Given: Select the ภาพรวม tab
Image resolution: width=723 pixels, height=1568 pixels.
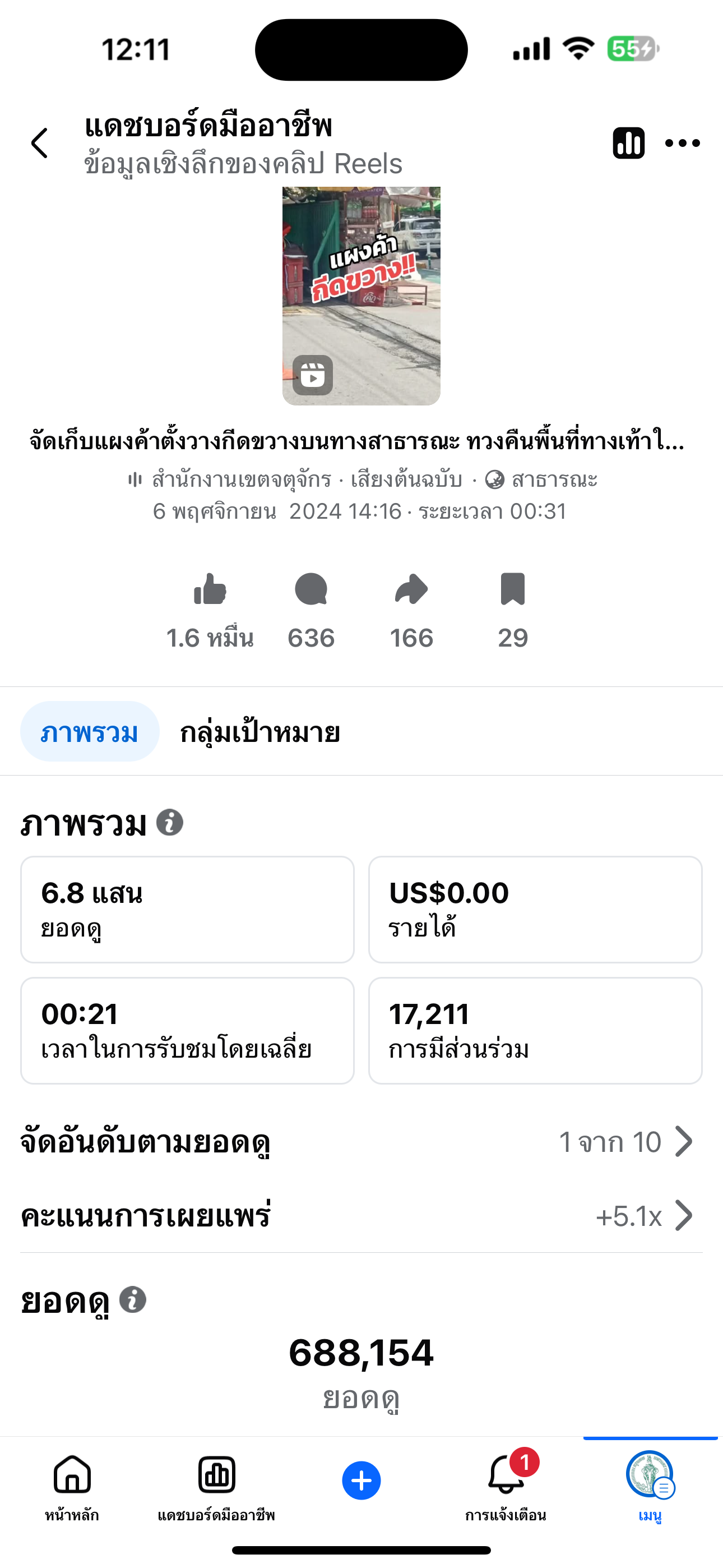Looking at the screenshot, I should (x=90, y=732).
